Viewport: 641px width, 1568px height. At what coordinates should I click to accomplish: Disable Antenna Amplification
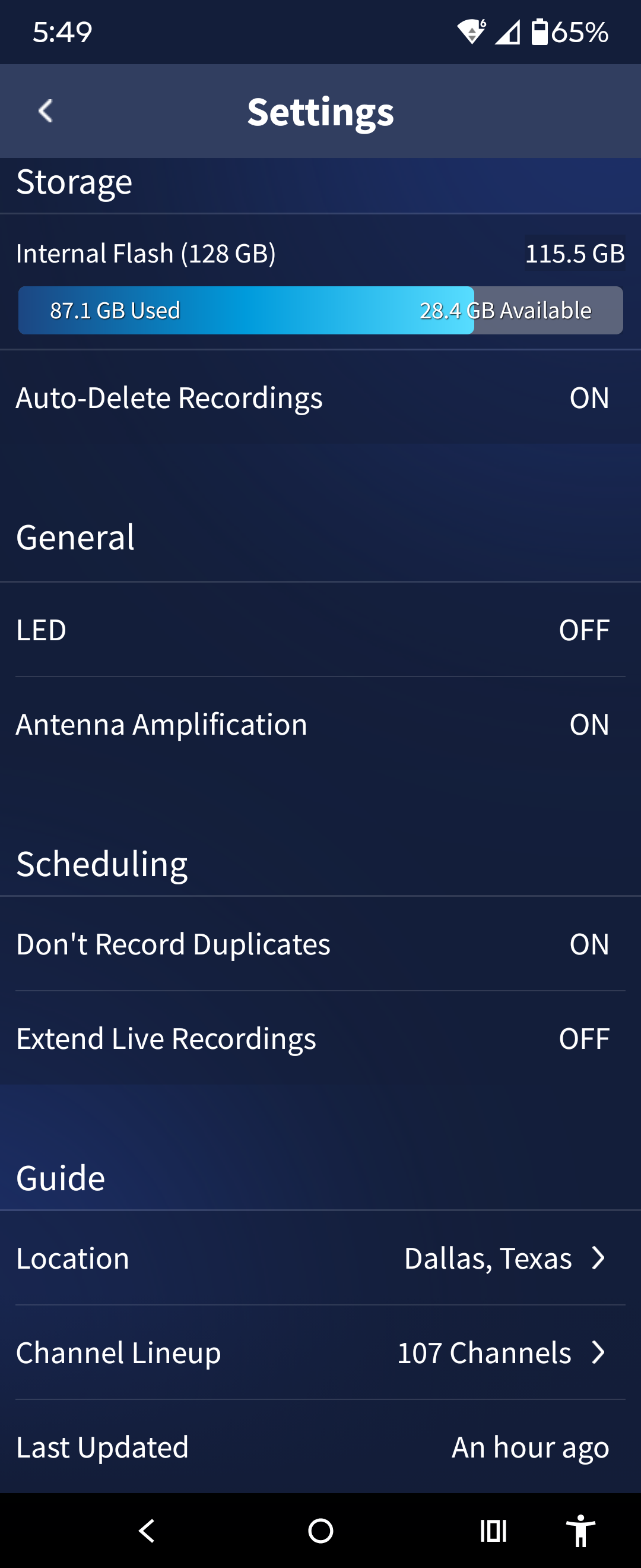point(588,725)
